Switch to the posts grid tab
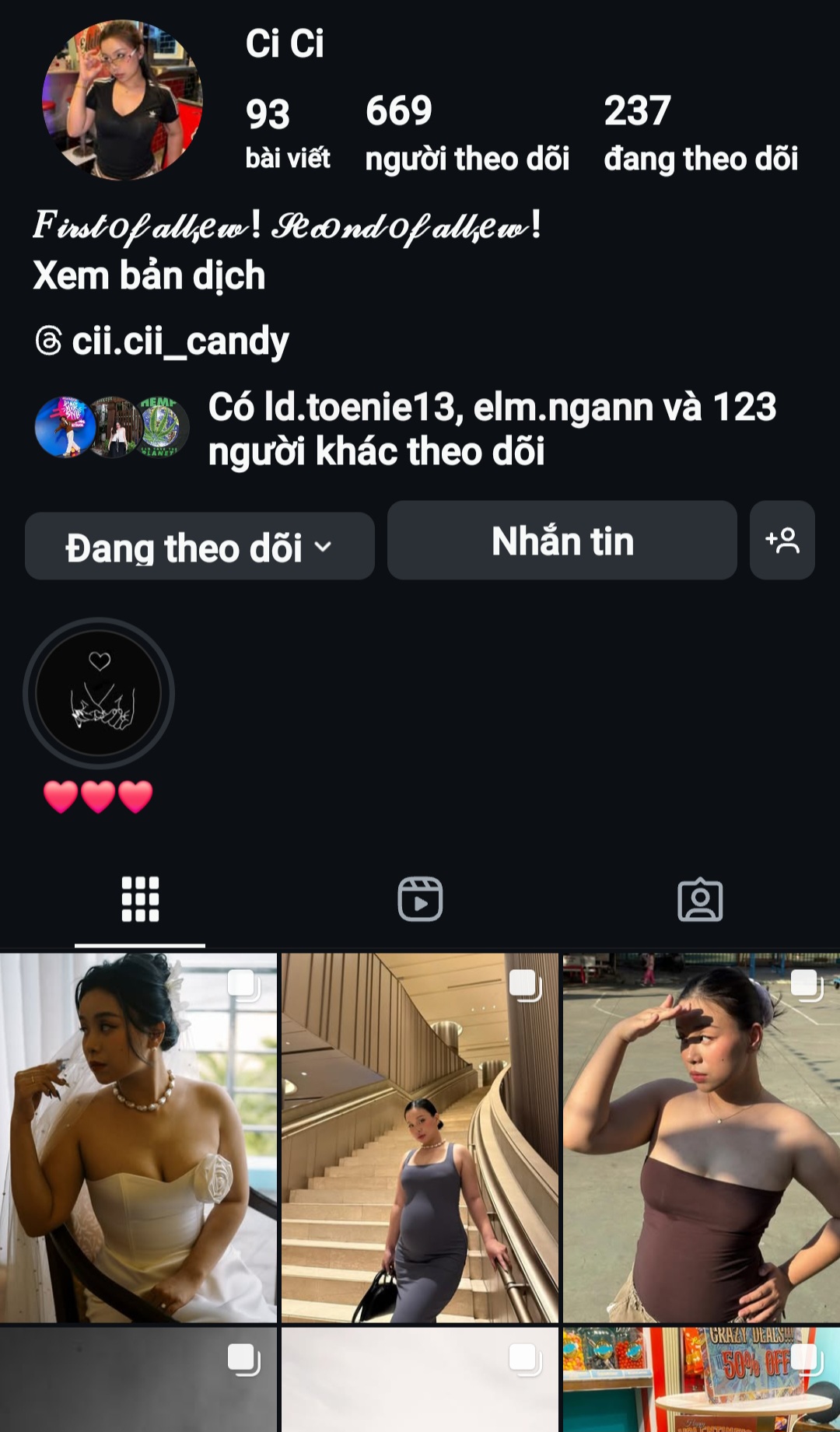This screenshot has width=840, height=1432. pyautogui.click(x=140, y=900)
